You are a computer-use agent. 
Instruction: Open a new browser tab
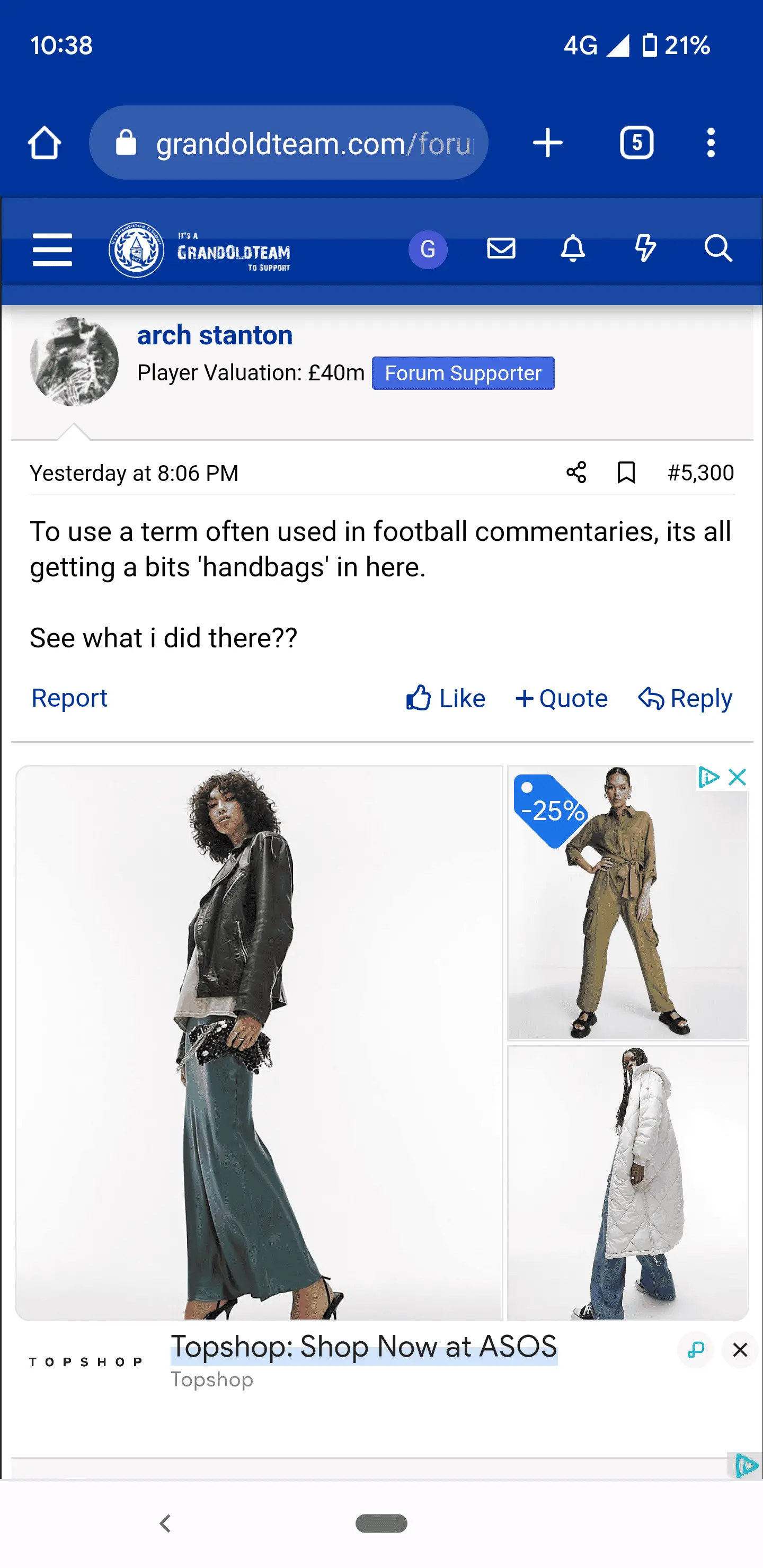[x=547, y=144]
